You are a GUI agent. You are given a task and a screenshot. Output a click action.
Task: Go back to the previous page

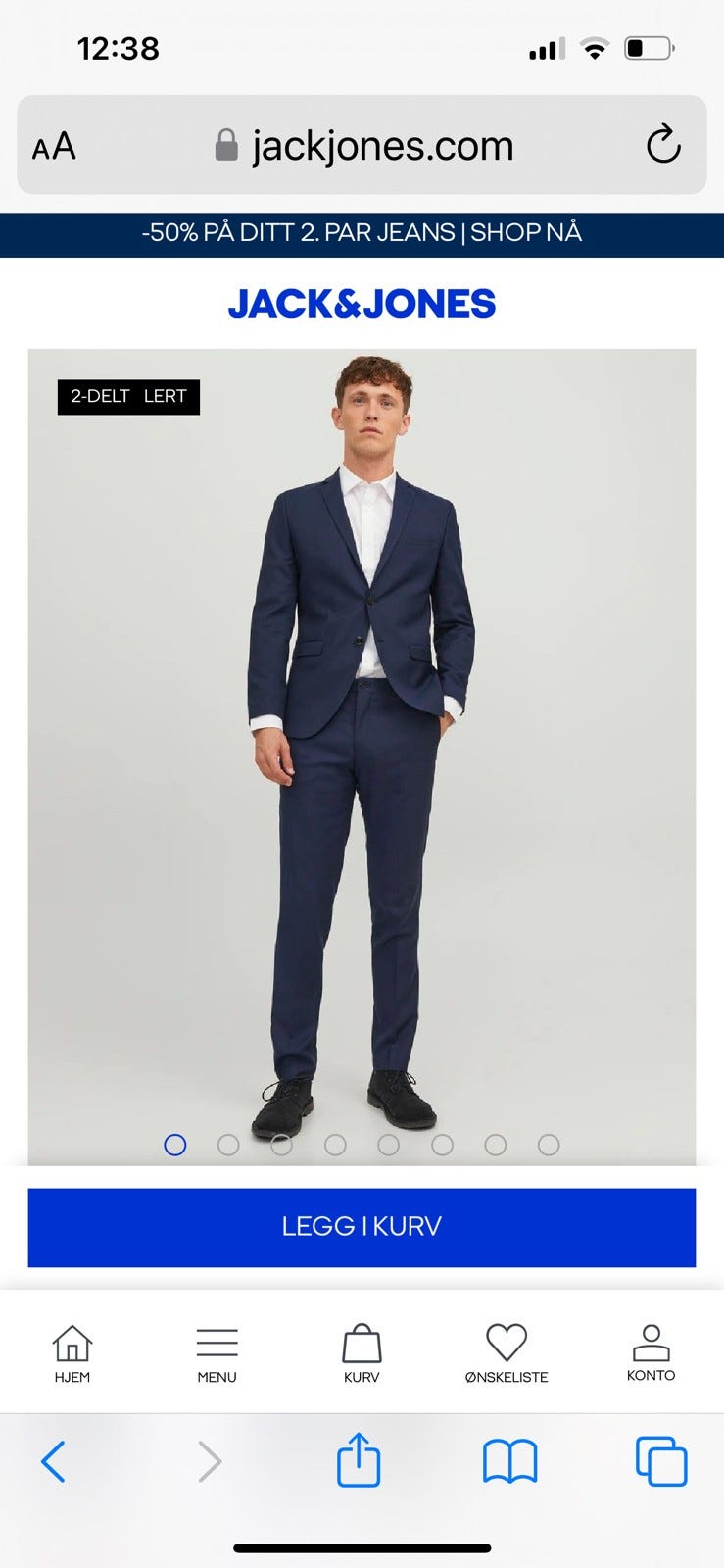point(54,1461)
